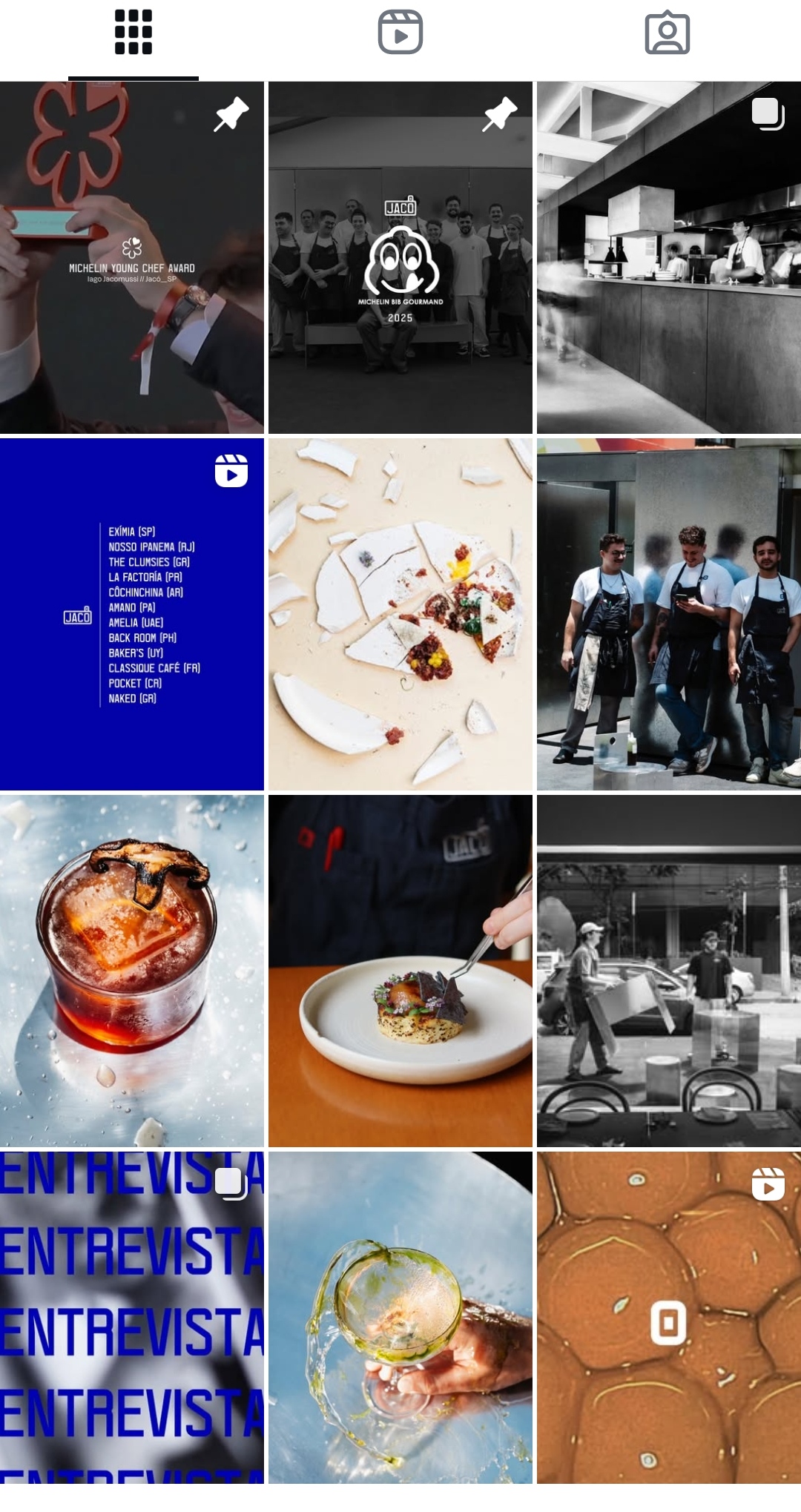The height and width of the screenshot is (1512, 801).
Task: Open the cocktail with mushroom garnish post
Action: pos(132,971)
